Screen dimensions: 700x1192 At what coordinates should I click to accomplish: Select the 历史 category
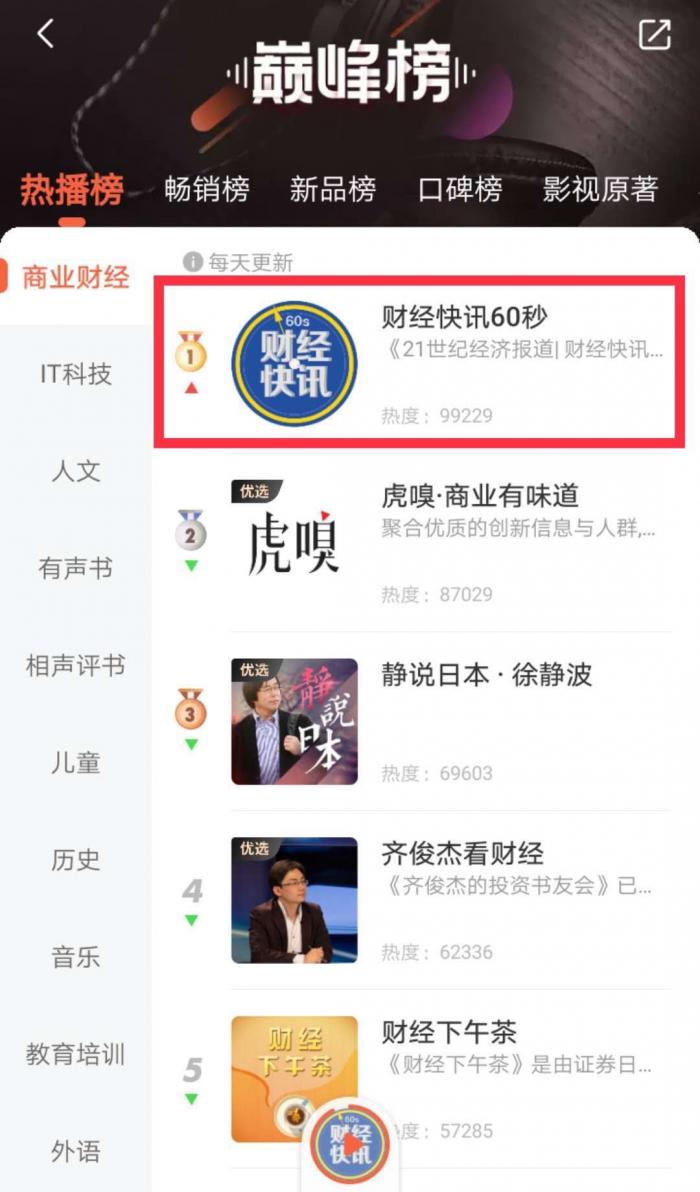click(x=76, y=860)
